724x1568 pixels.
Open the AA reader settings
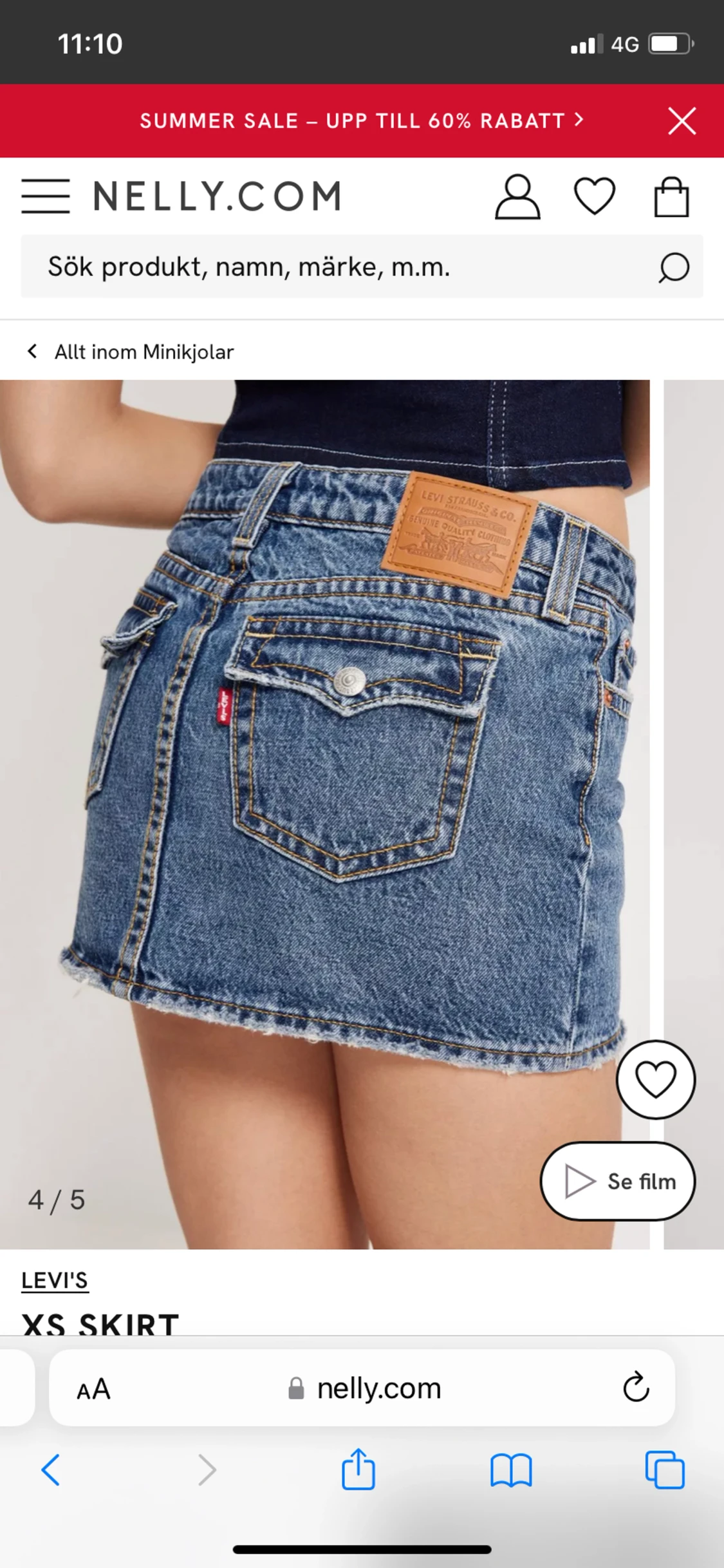point(94,1388)
